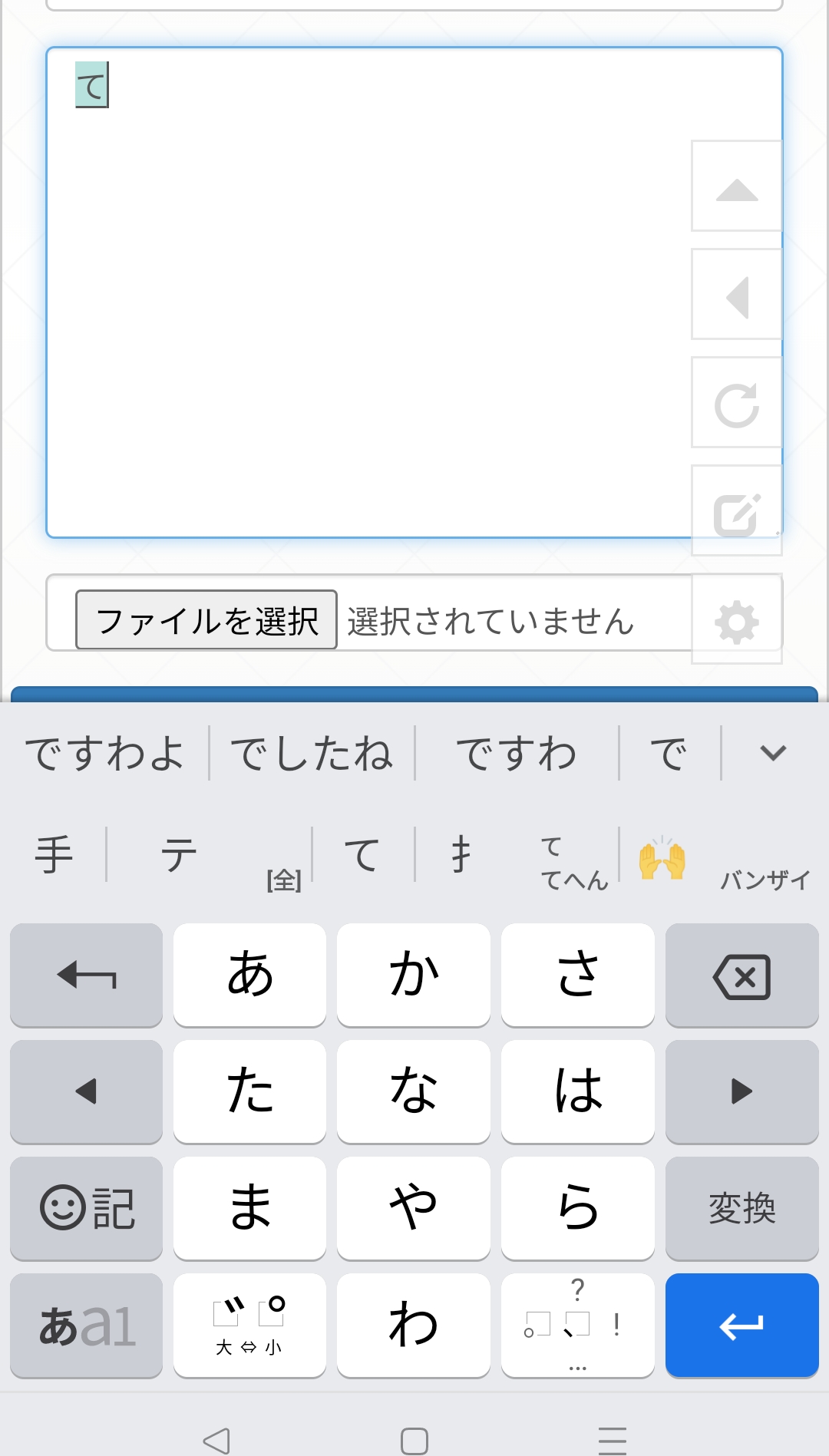829x1456 pixels.
Task: Open the edit pencil side button
Action: [x=736, y=512]
